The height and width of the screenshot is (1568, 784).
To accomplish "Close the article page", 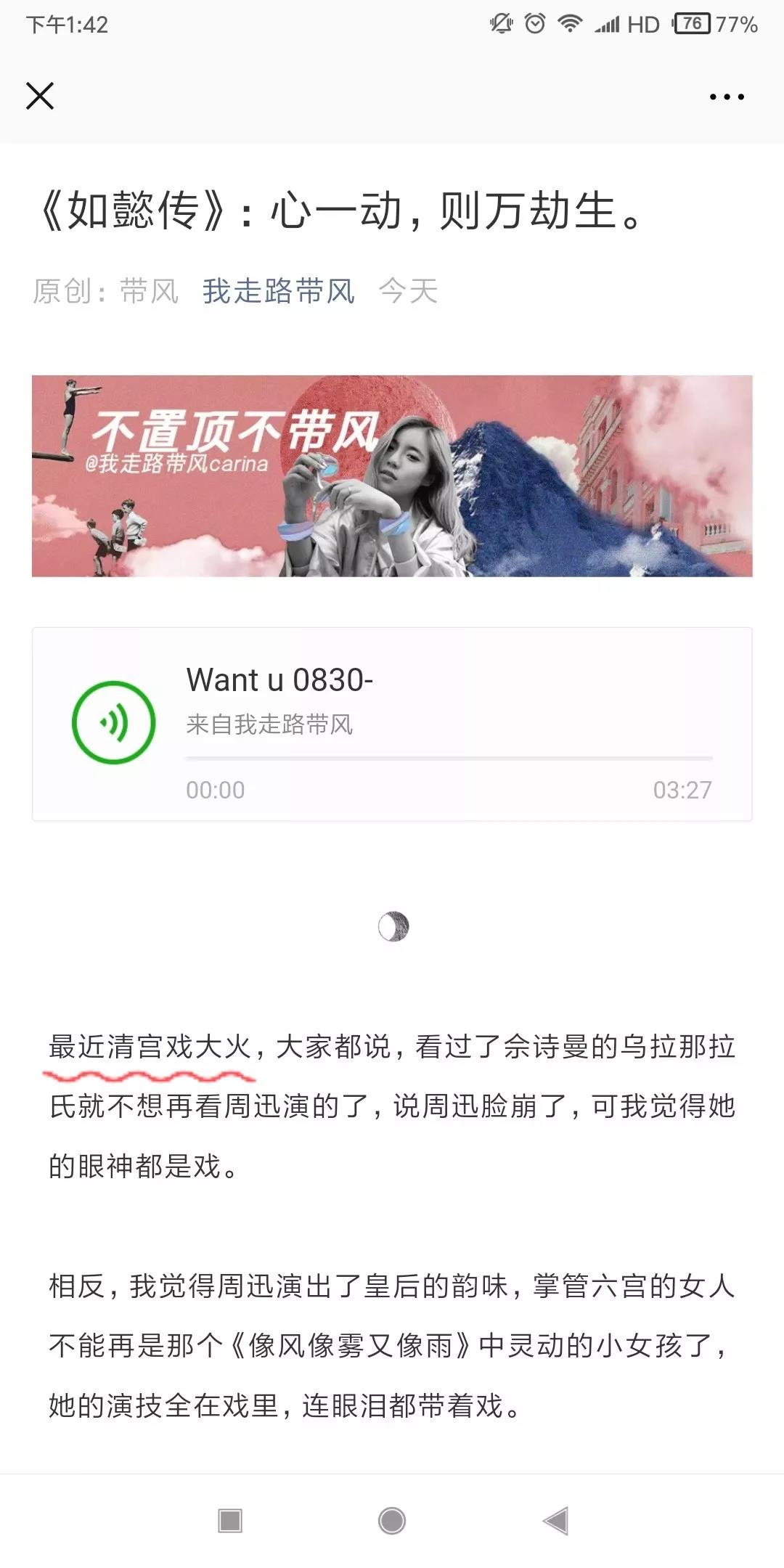I will (x=40, y=96).
